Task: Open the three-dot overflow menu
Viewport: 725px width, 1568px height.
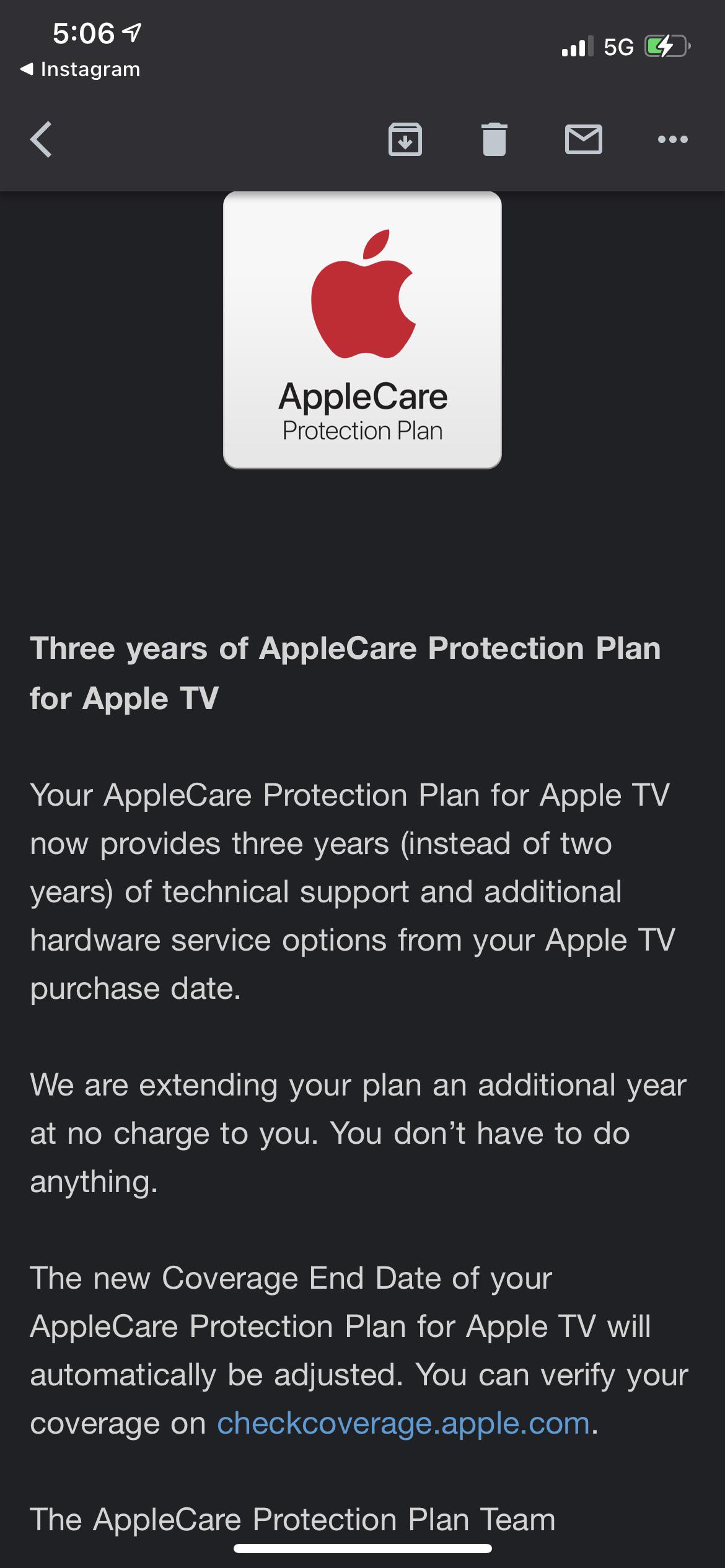Action: point(673,139)
